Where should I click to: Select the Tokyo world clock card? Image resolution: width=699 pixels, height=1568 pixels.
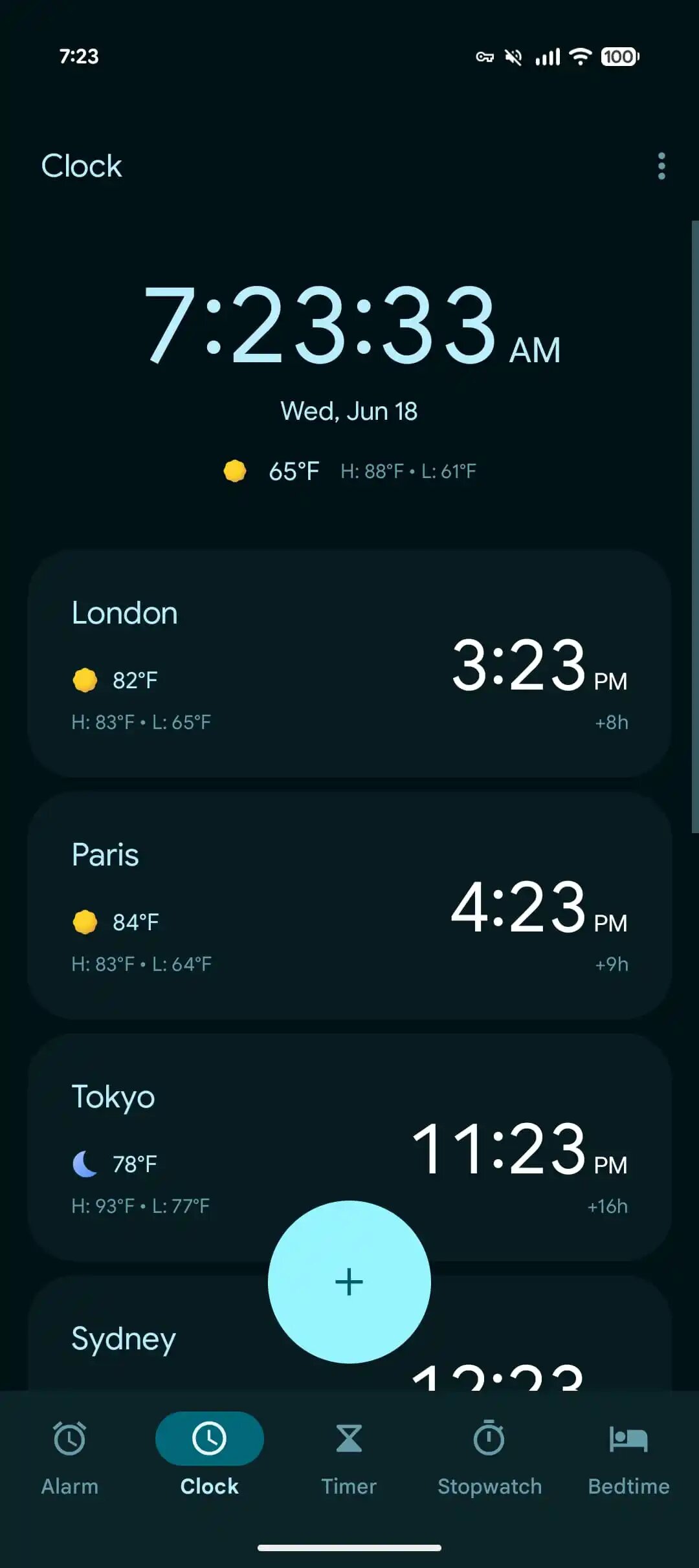tap(349, 1148)
